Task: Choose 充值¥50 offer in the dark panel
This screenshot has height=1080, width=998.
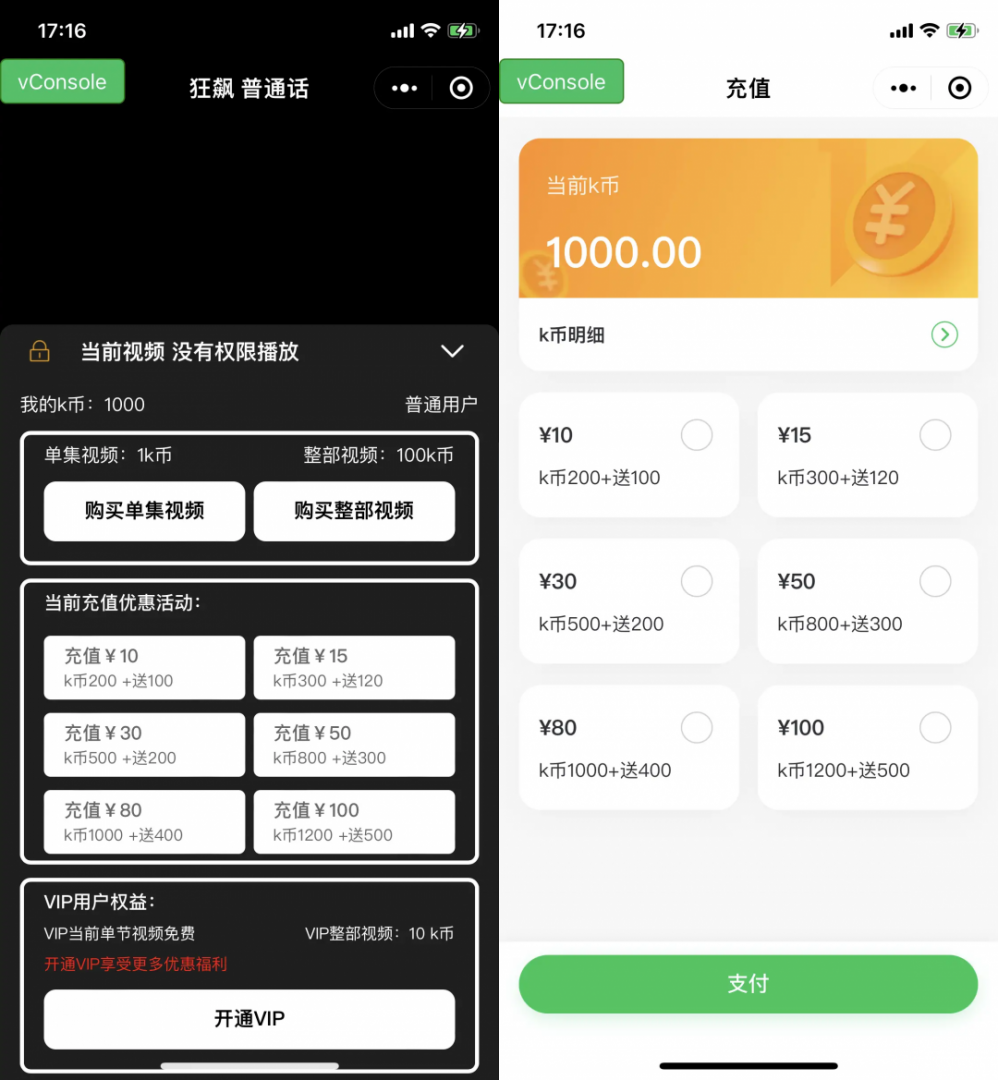Action: (354, 744)
